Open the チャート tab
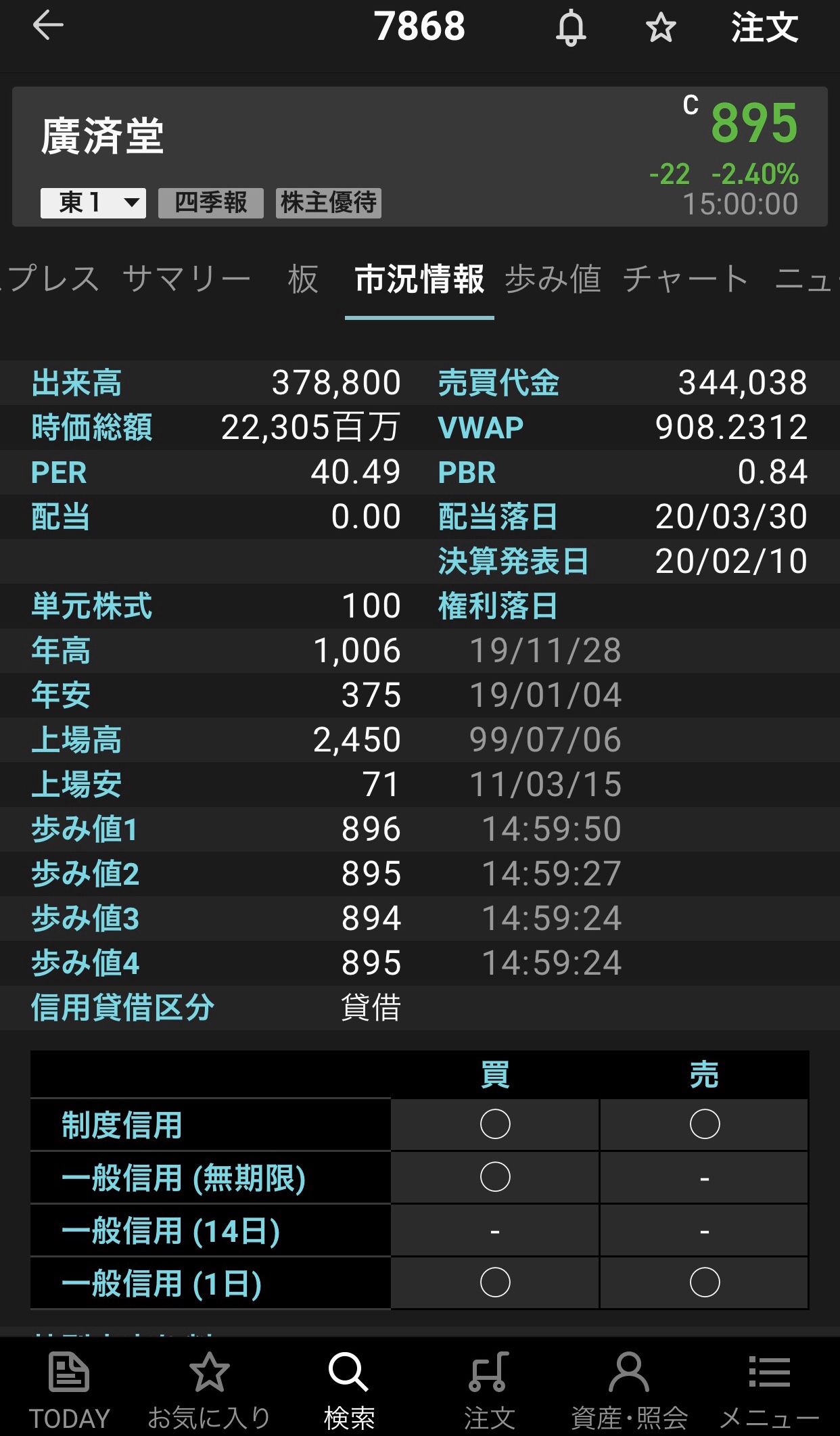Image resolution: width=840 pixels, height=1436 pixels. point(686,279)
